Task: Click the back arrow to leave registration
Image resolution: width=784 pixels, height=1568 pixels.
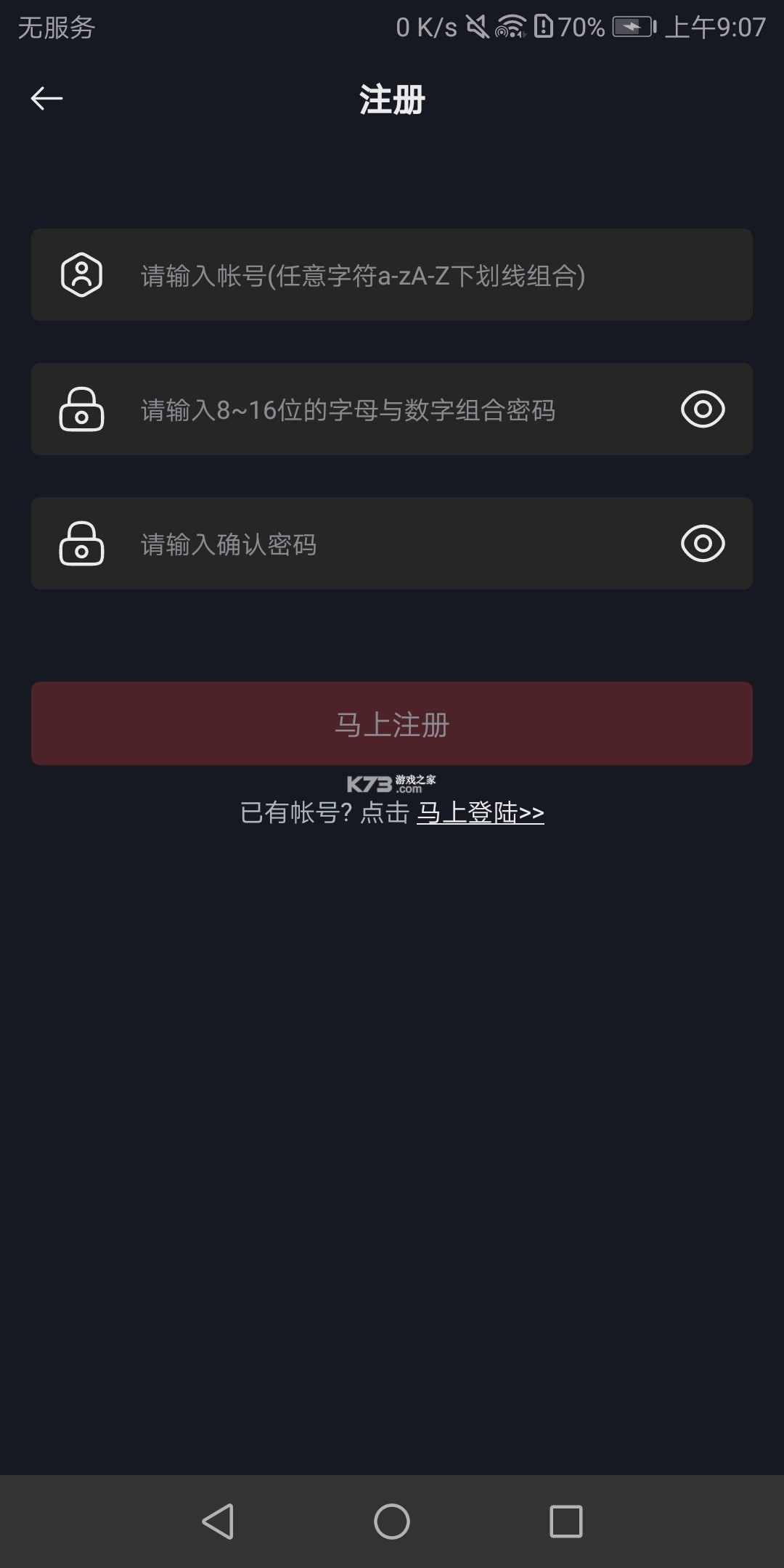Action: point(46,97)
